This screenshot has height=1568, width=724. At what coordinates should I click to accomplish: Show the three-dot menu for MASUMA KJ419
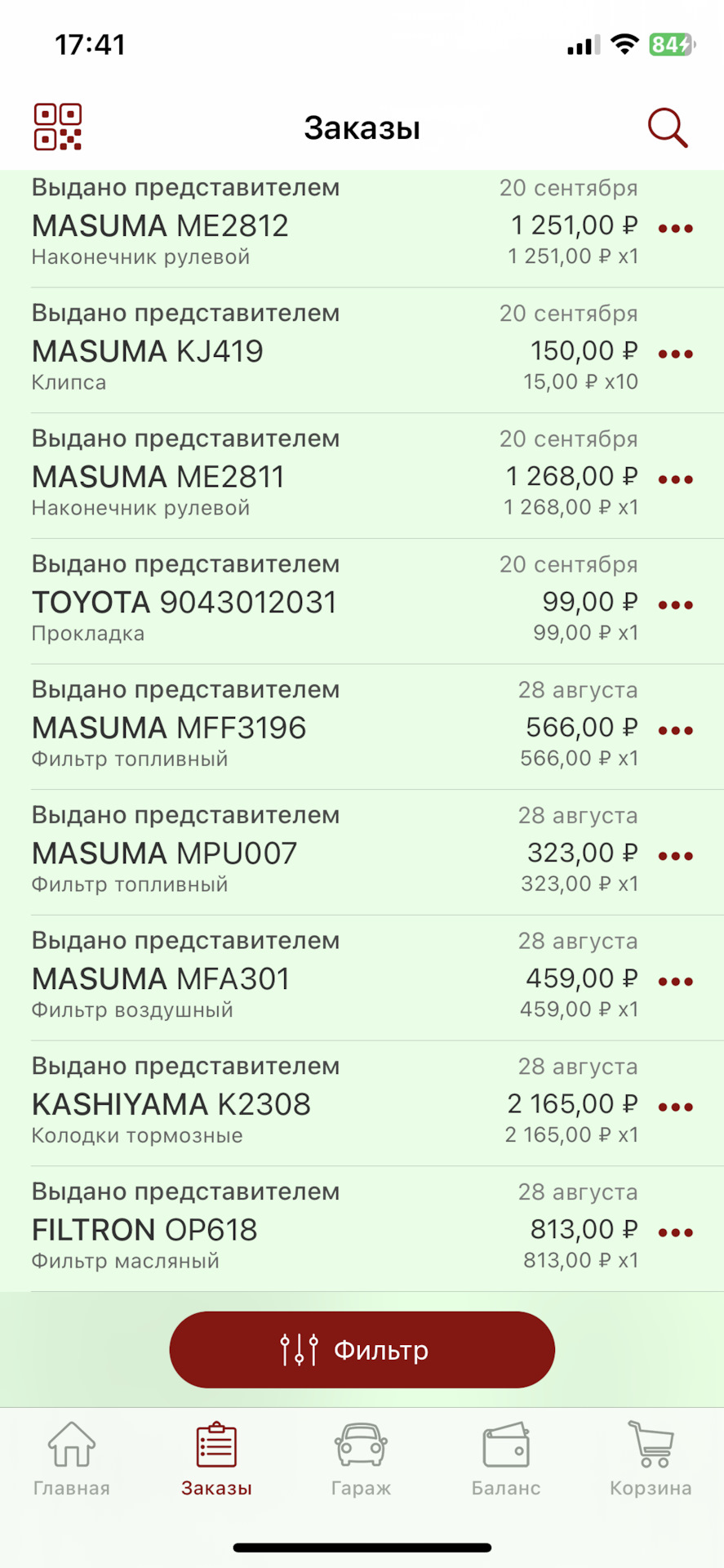click(675, 354)
